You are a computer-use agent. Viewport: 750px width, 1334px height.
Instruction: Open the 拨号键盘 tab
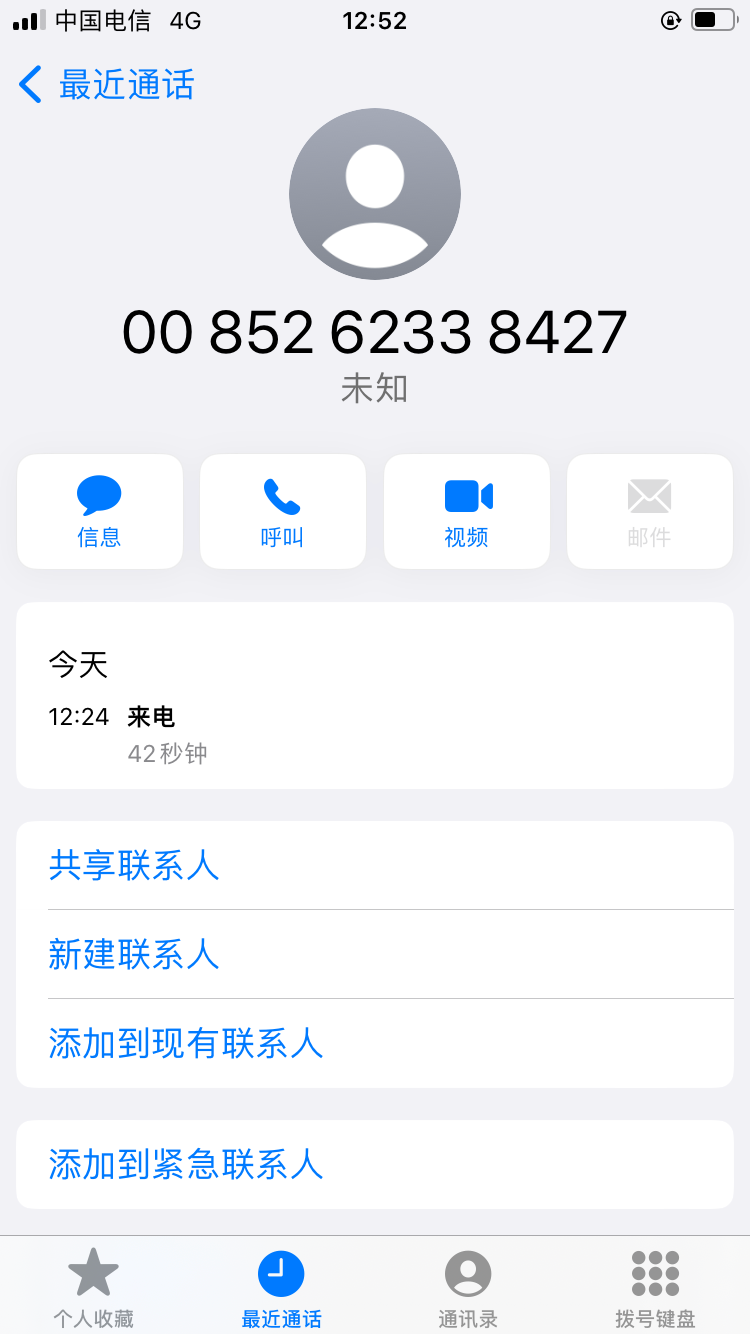point(655,1287)
